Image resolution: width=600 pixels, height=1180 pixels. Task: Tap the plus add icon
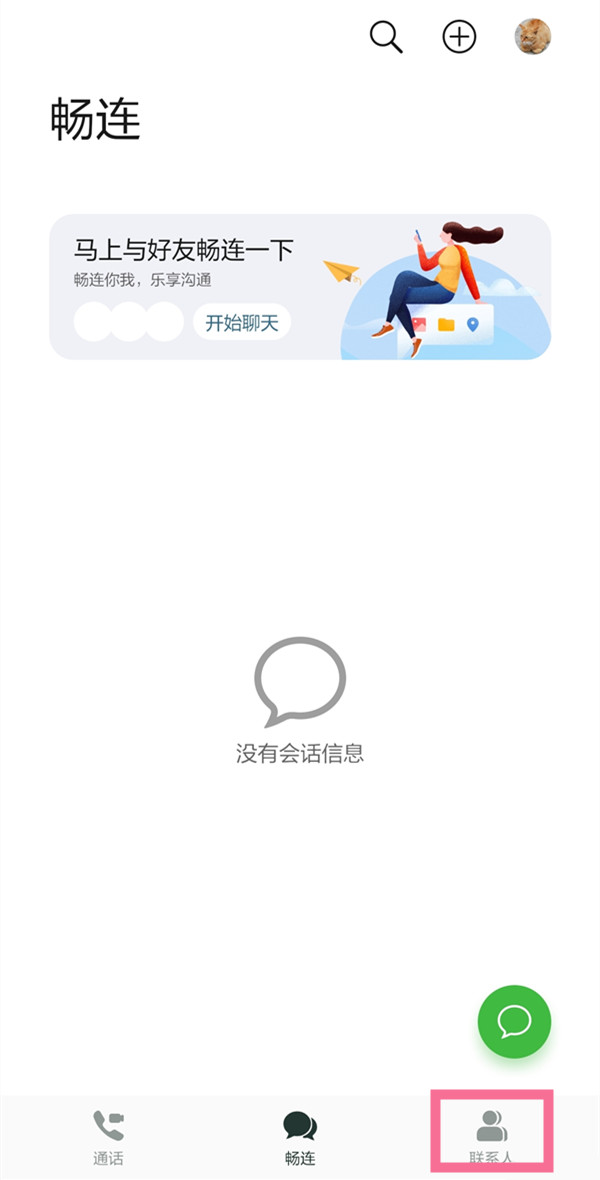click(x=459, y=37)
